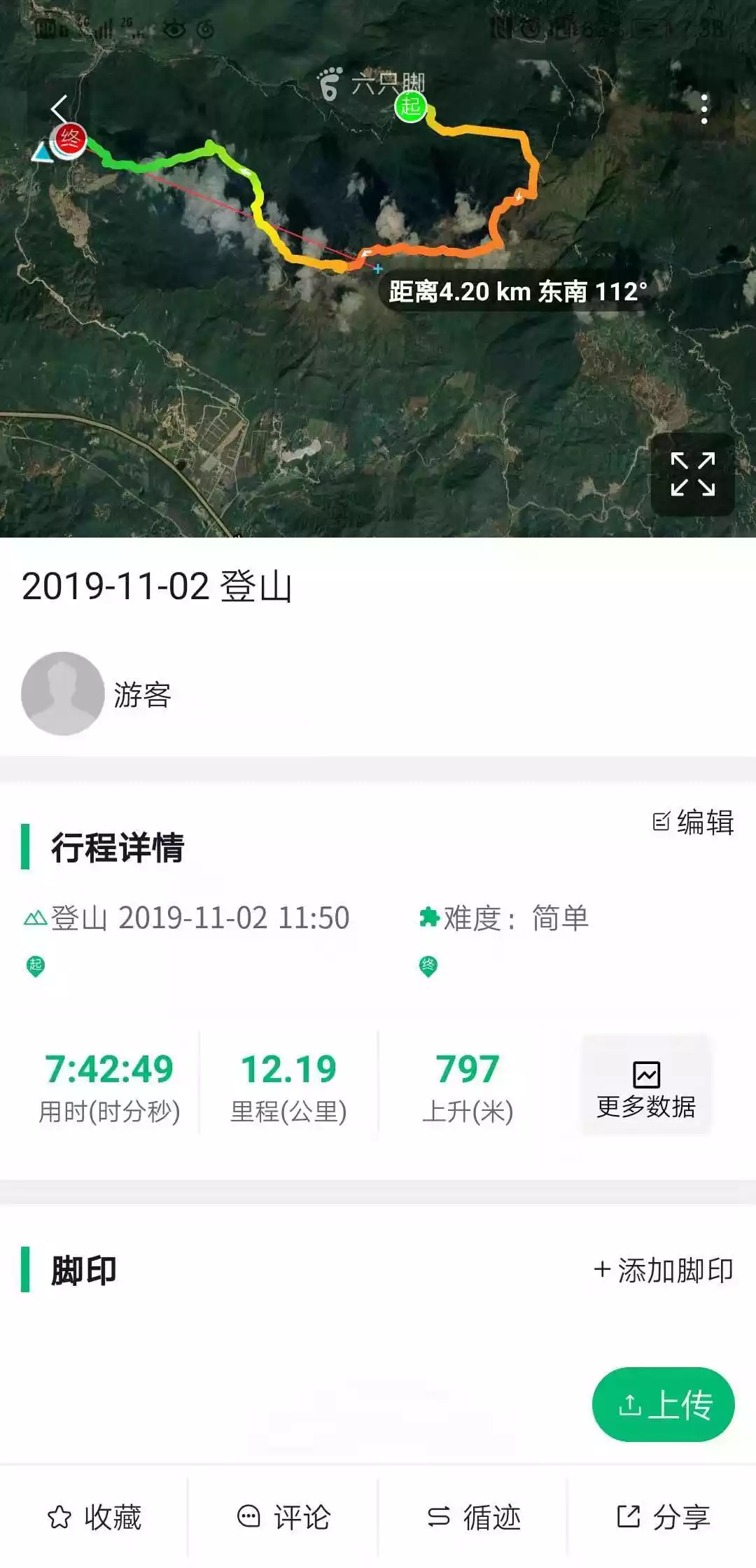
Task: Expand the map to full screen
Action: click(692, 474)
